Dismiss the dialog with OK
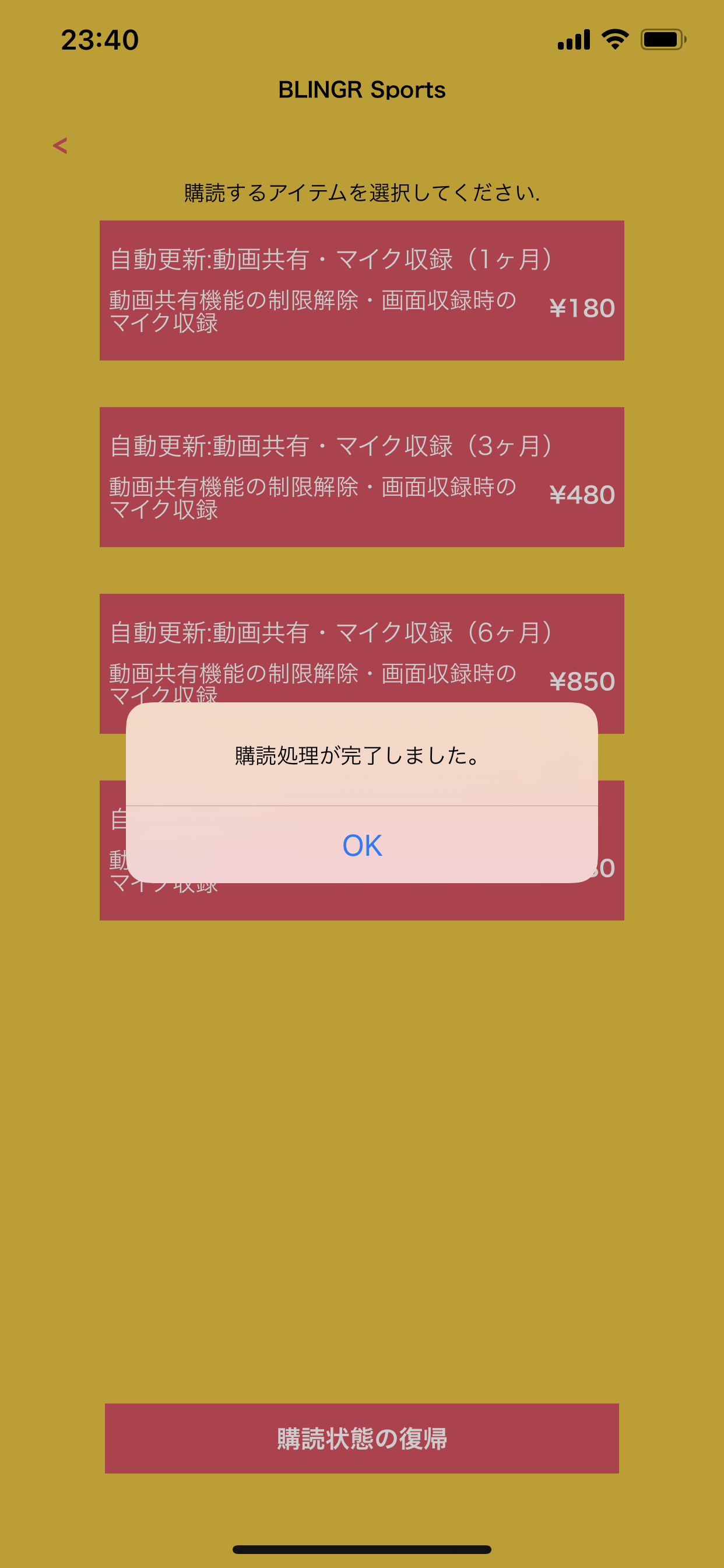Viewport: 724px width, 1568px height. 362,845
